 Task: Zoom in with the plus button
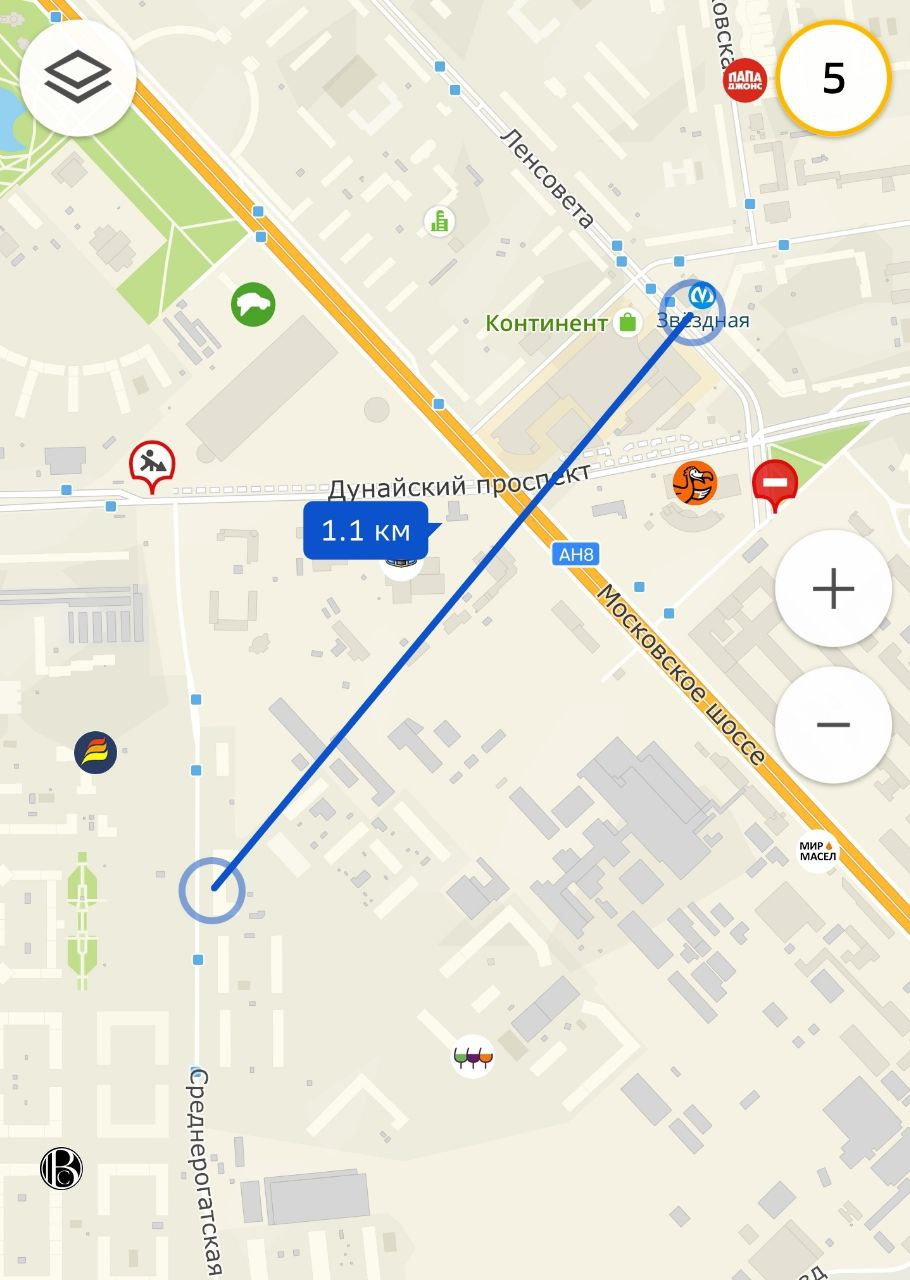click(x=833, y=589)
